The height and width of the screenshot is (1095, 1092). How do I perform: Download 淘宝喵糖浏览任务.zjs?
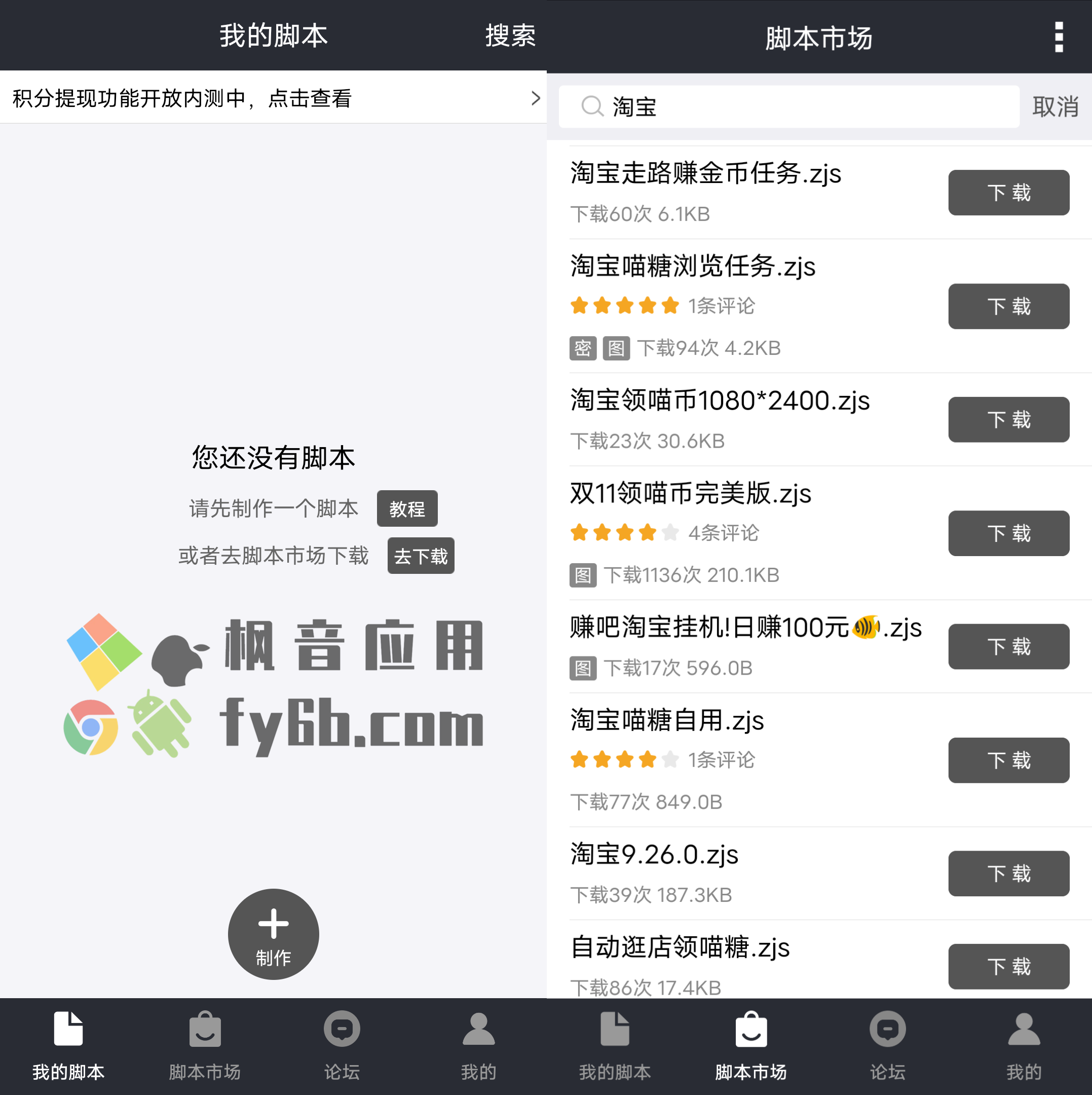point(1008,307)
